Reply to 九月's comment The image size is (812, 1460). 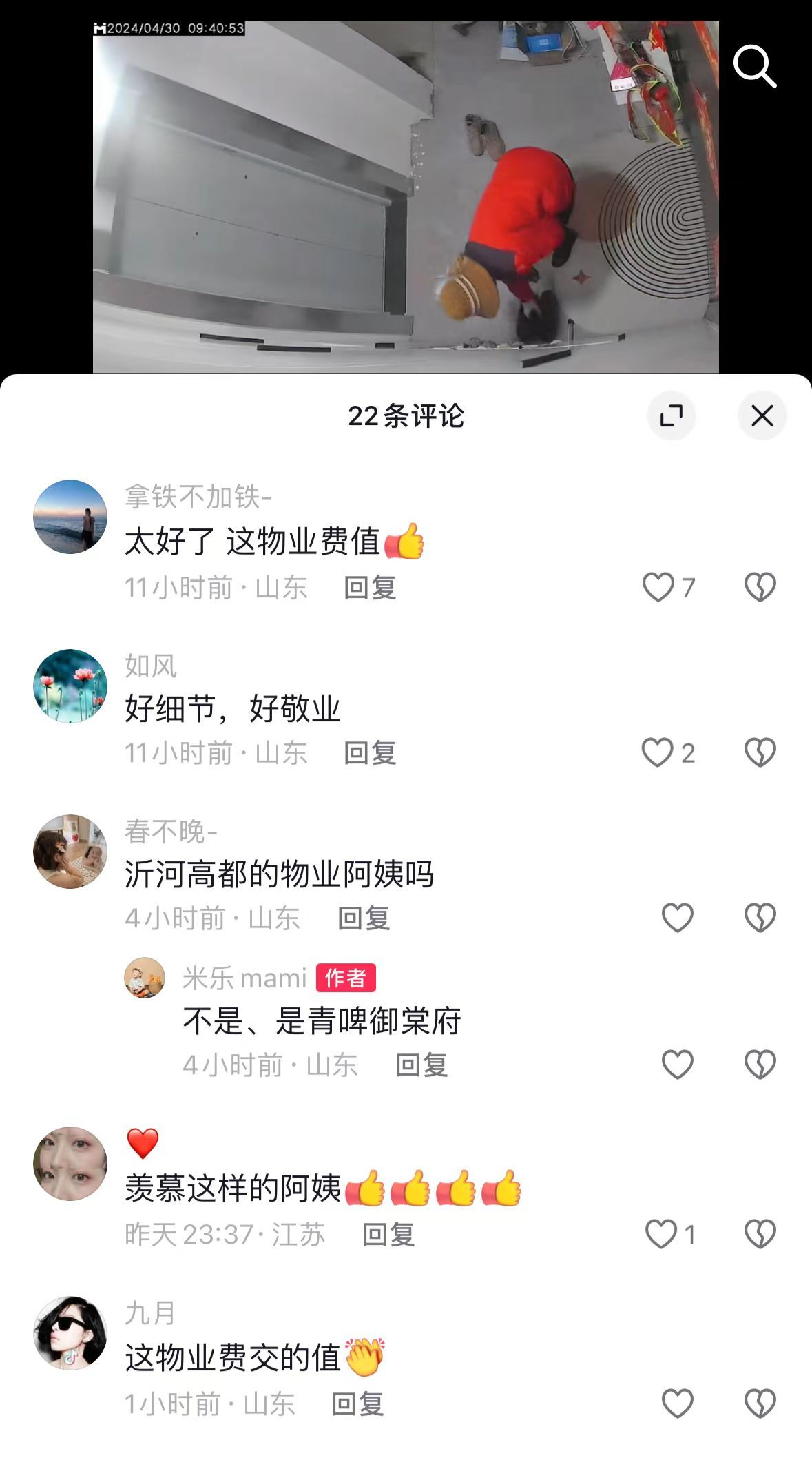point(357,1404)
